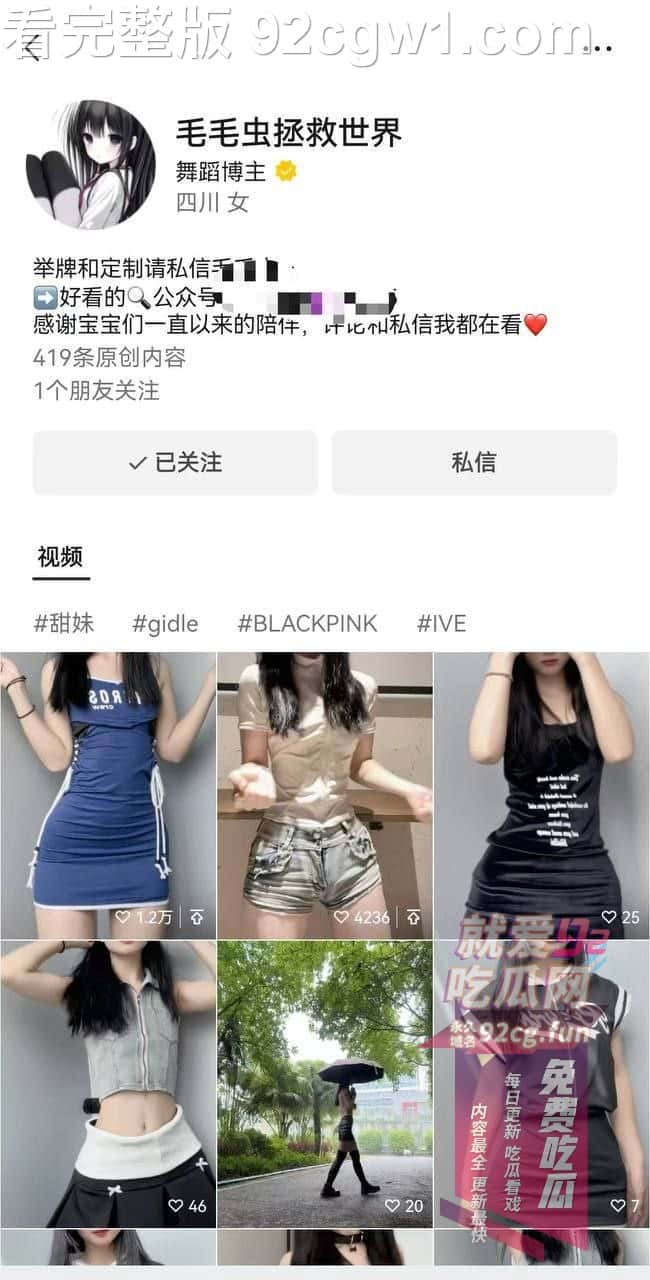Open the video with 1.2万 likes

108,795
